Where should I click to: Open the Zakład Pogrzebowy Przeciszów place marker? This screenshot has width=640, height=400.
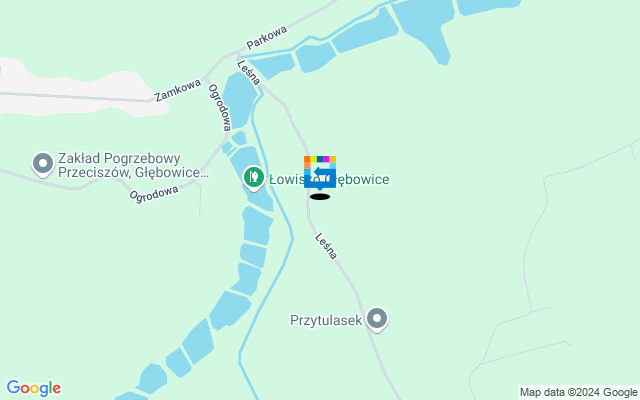(x=43, y=163)
